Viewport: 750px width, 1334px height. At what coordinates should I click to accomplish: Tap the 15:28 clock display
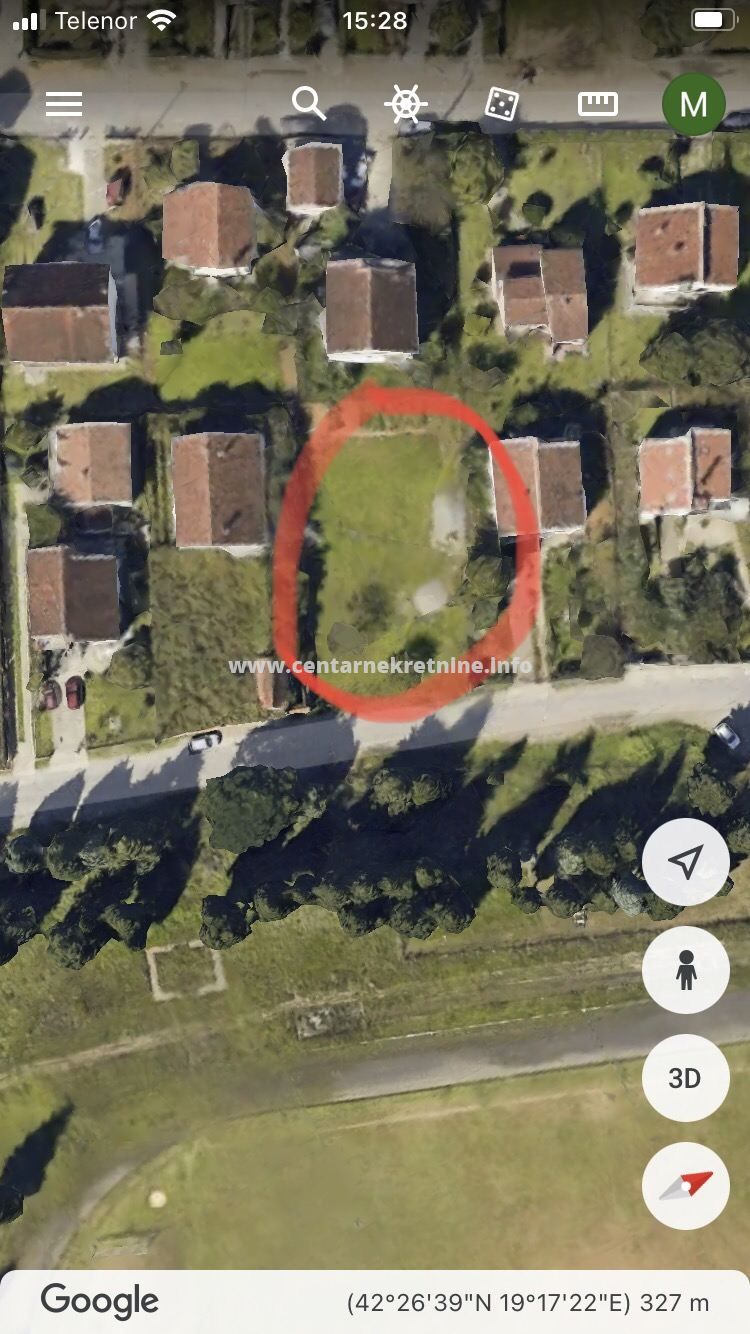click(x=375, y=18)
